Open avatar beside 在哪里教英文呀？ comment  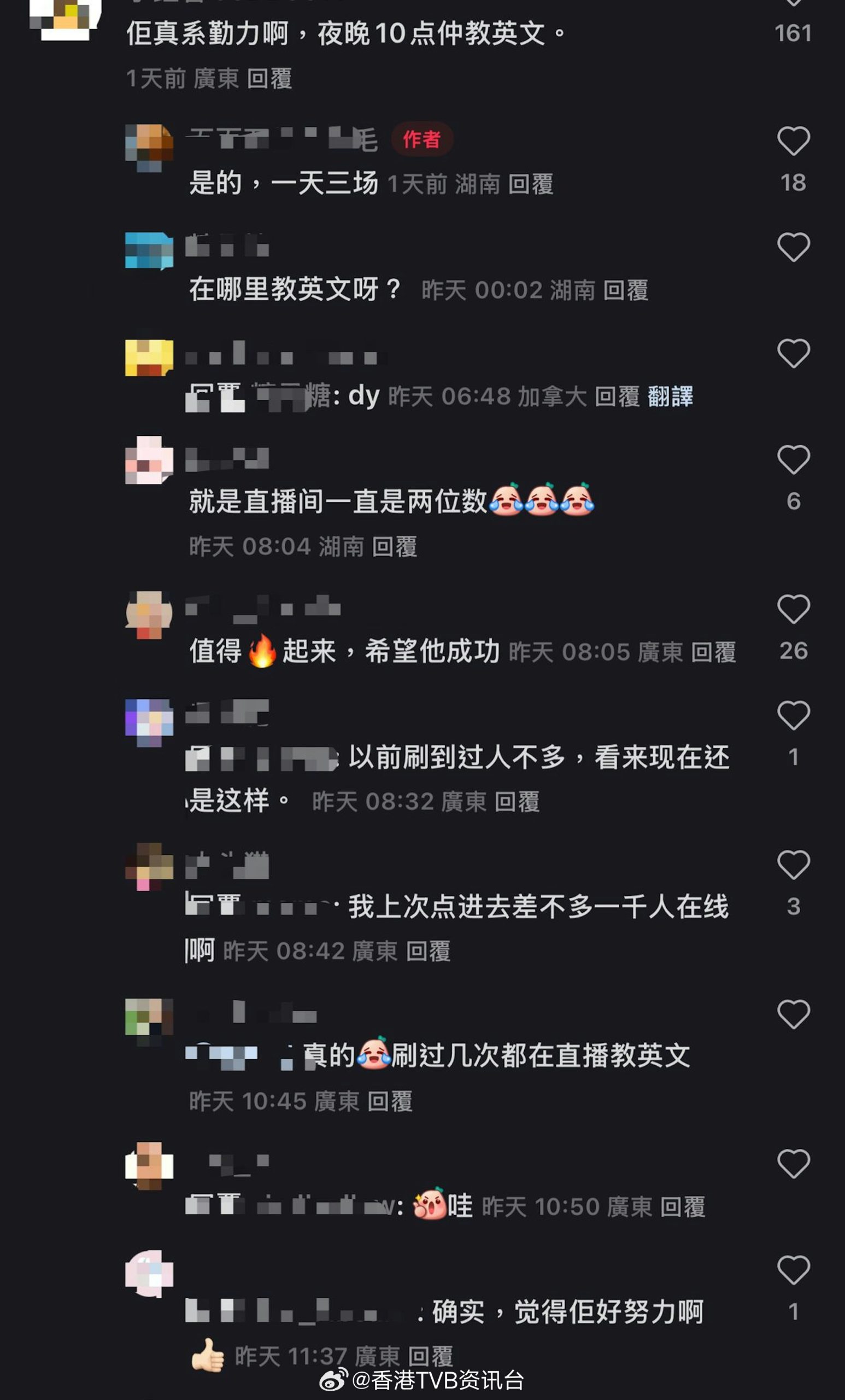pyautogui.click(x=149, y=250)
